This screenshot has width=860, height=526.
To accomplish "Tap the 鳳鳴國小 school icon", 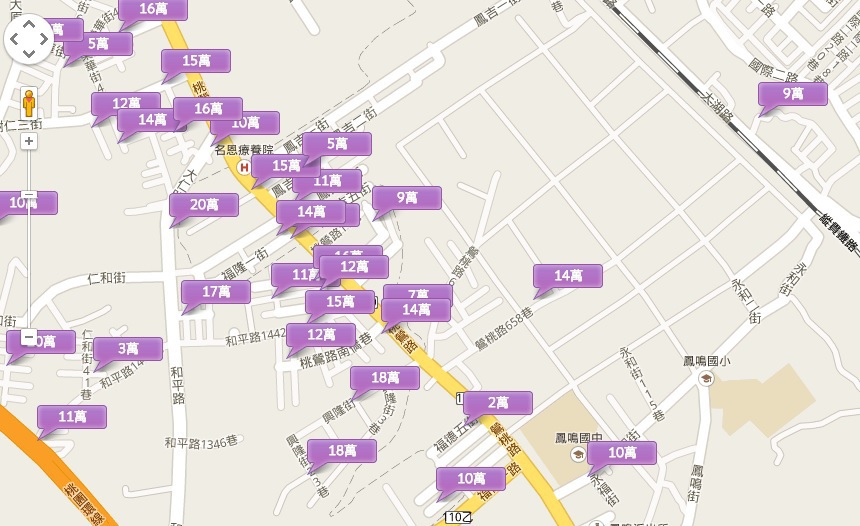I will point(706,378).
